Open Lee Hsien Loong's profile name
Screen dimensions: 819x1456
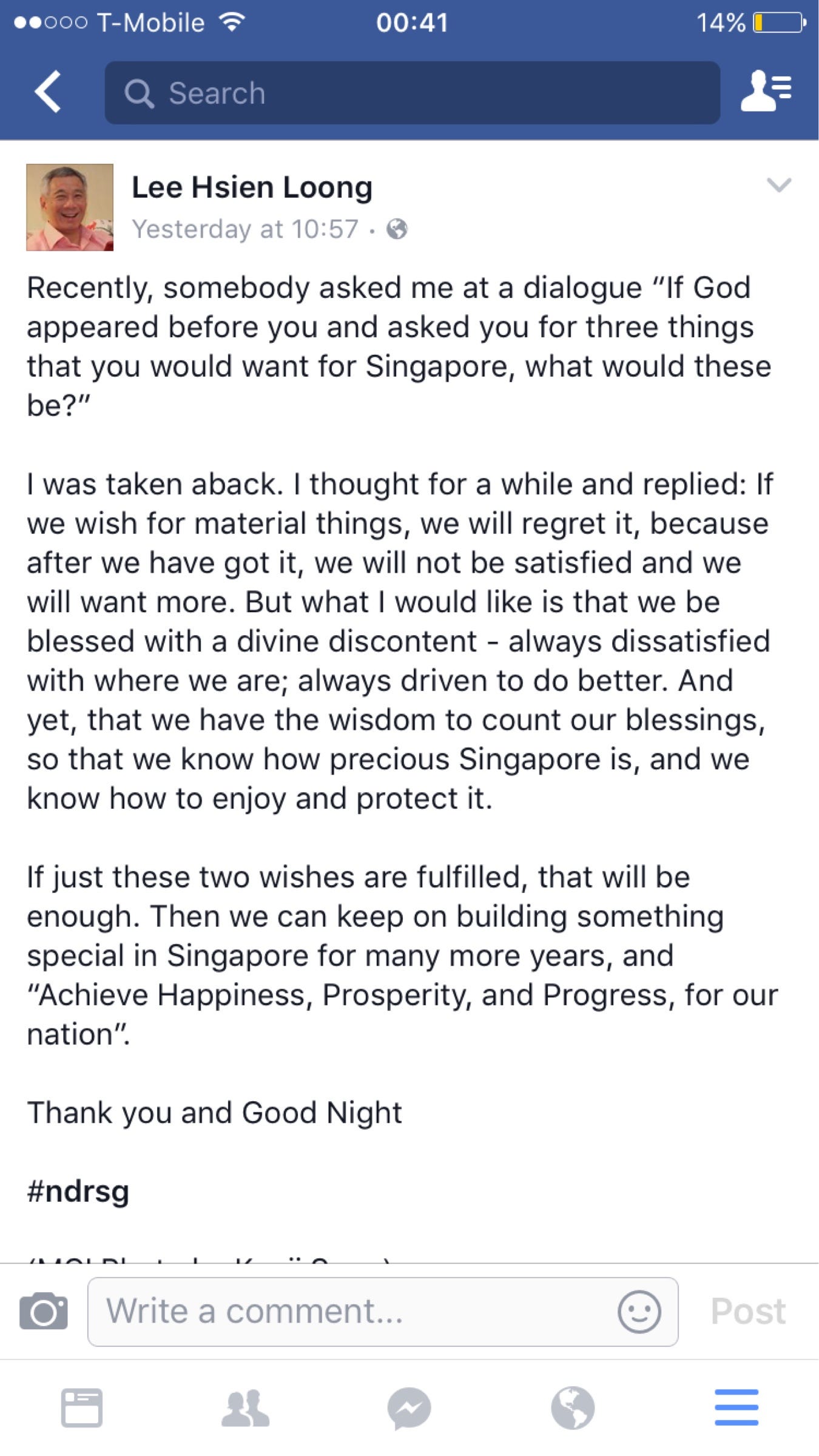click(252, 187)
